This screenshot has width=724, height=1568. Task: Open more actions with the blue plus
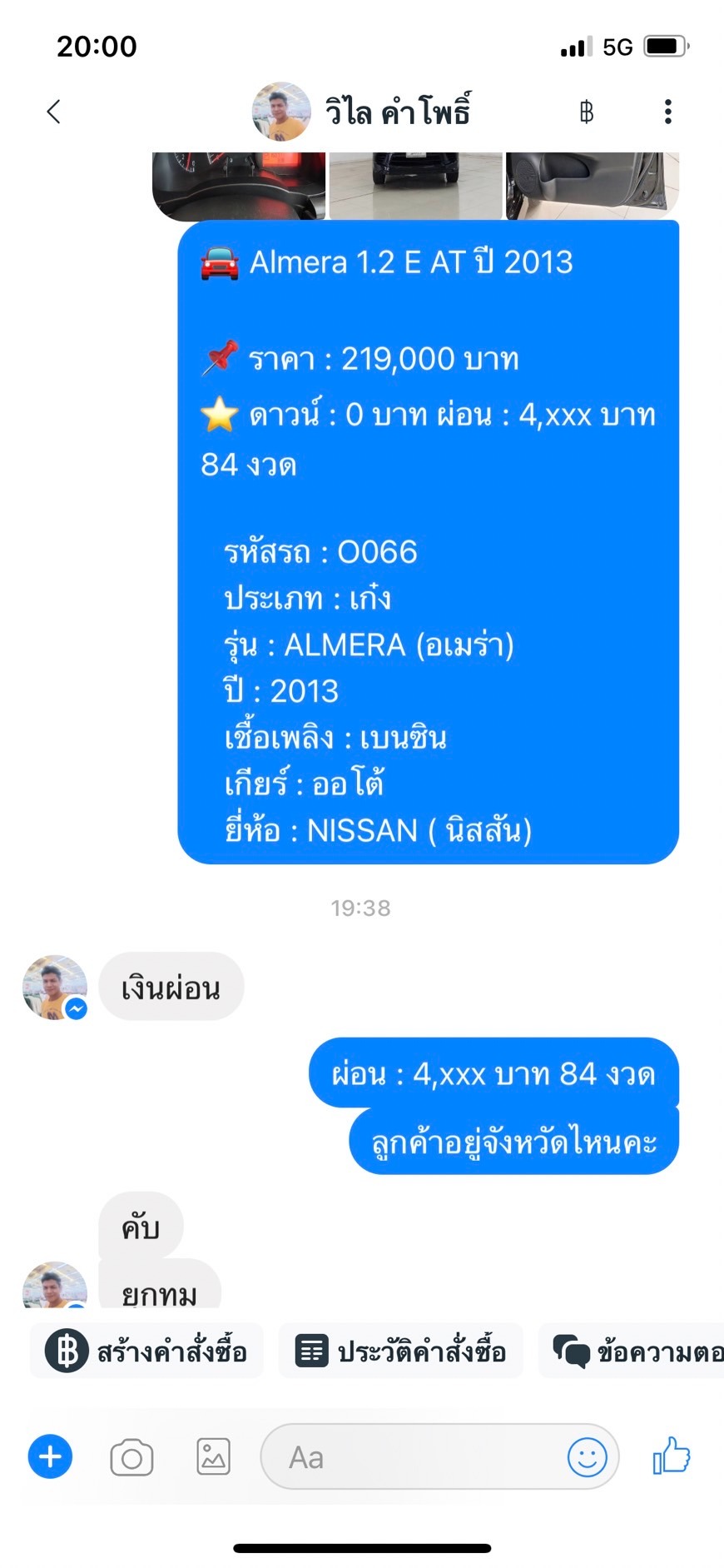coord(51,1457)
